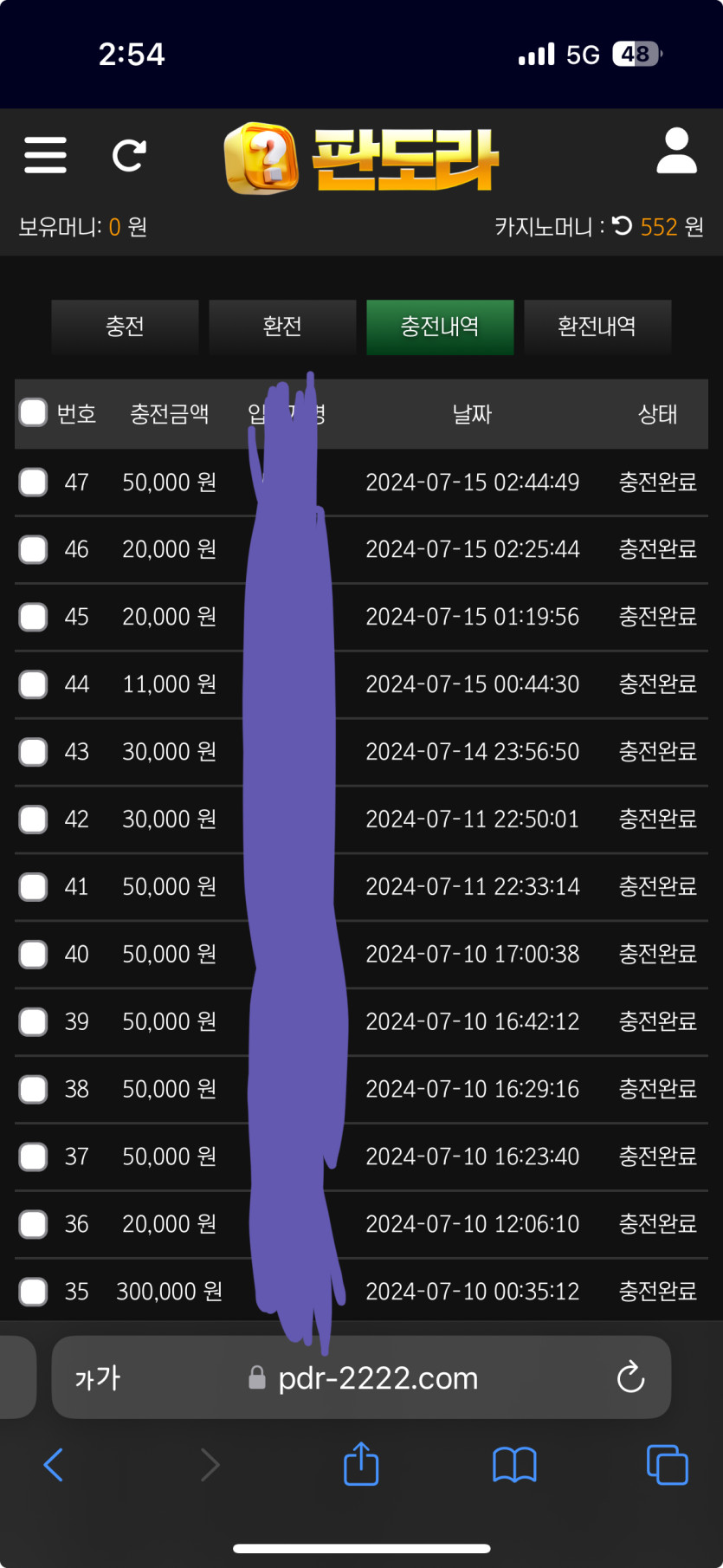This screenshot has width=723, height=1568.
Task: Reload the page from the address bar
Action: 630,1377
